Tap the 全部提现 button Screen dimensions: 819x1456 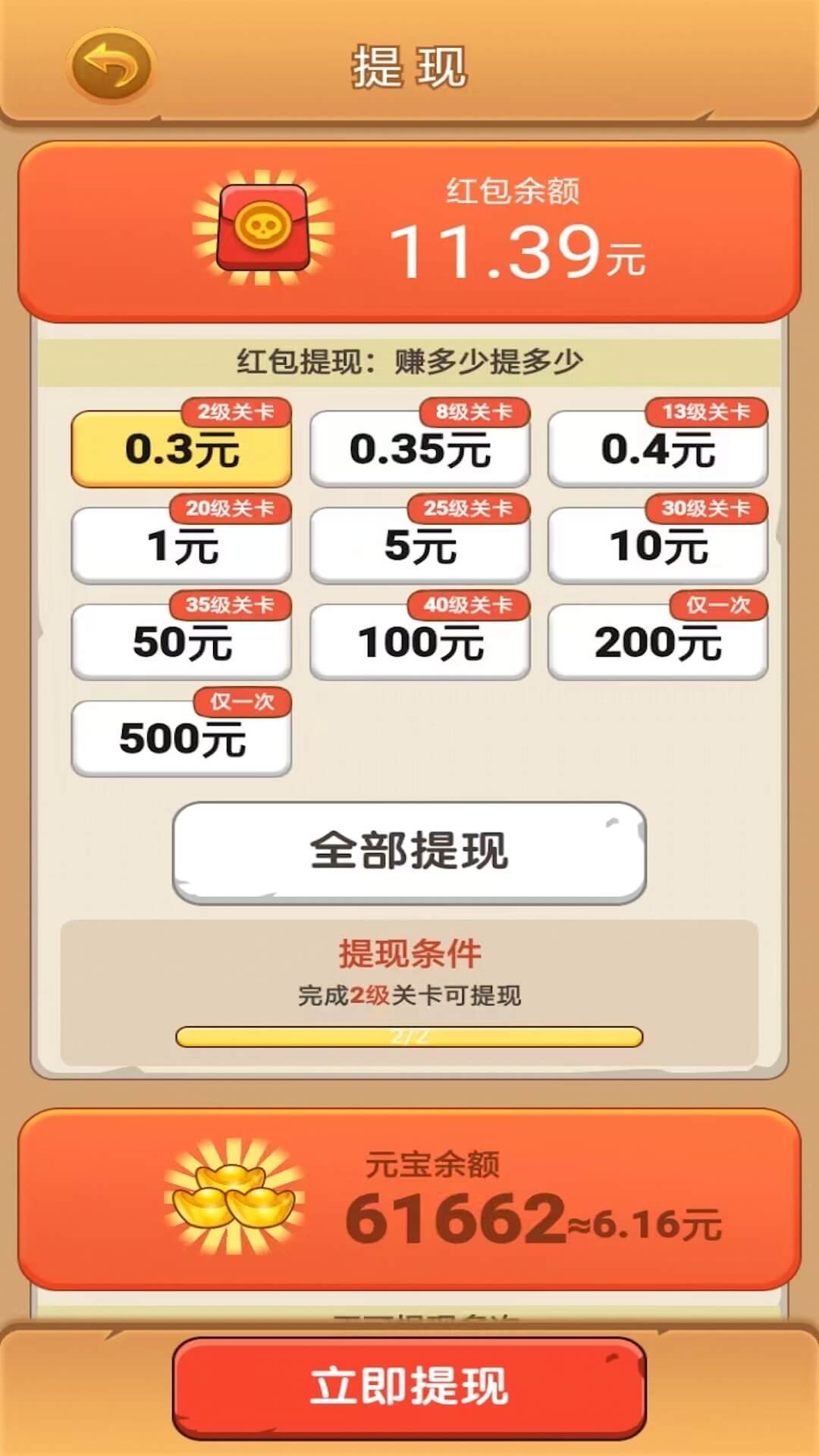[x=409, y=852]
